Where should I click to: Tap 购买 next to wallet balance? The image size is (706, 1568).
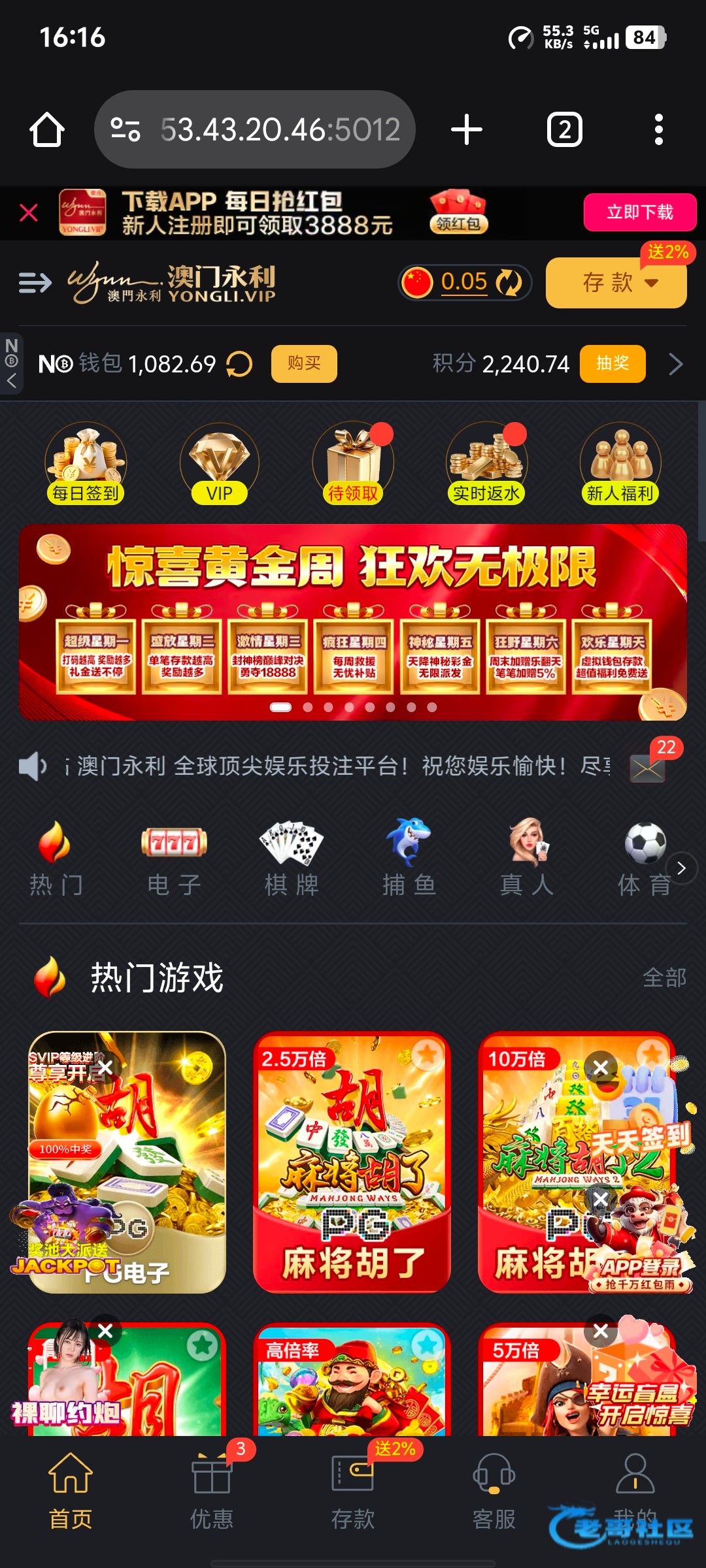coord(304,363)
